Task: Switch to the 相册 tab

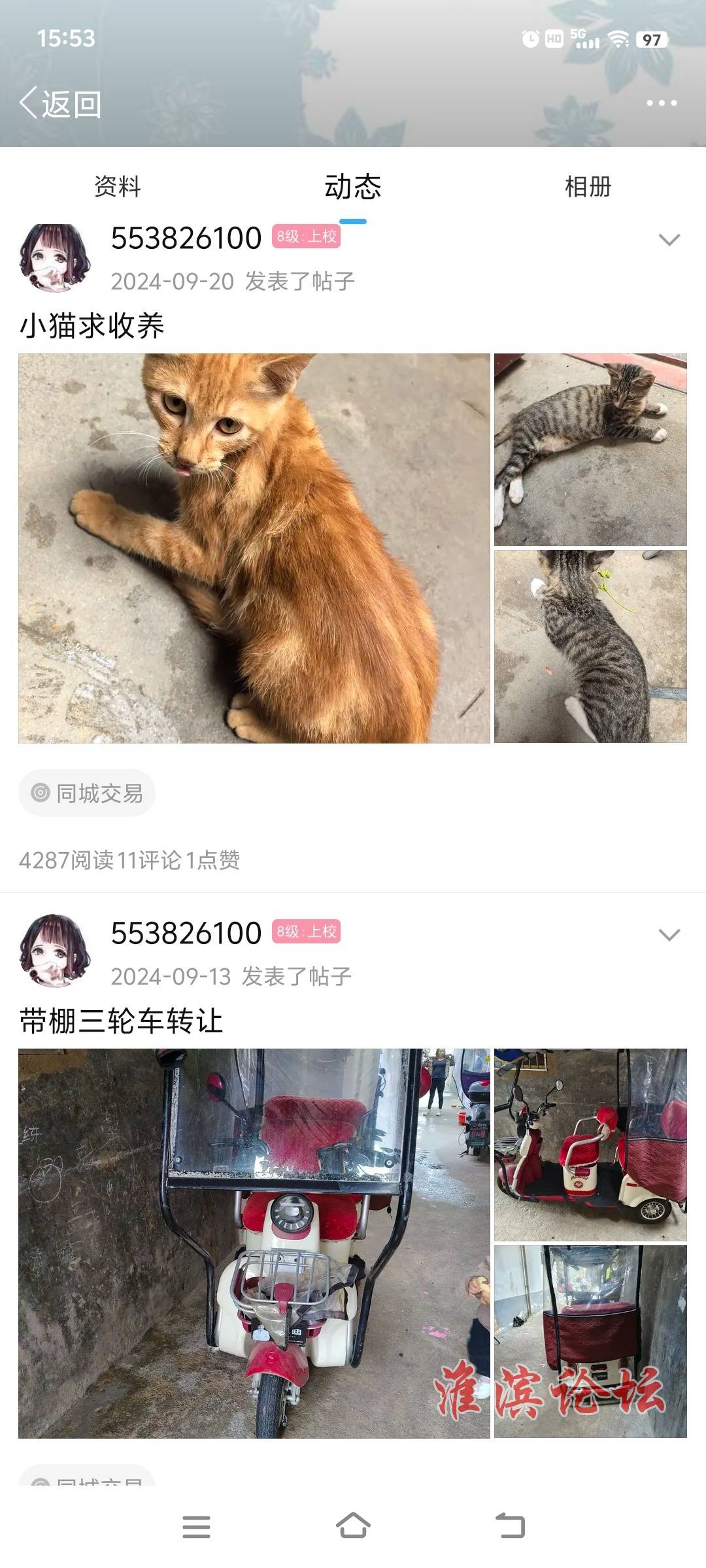Action: pyautogui.click(x=588, y=187)
